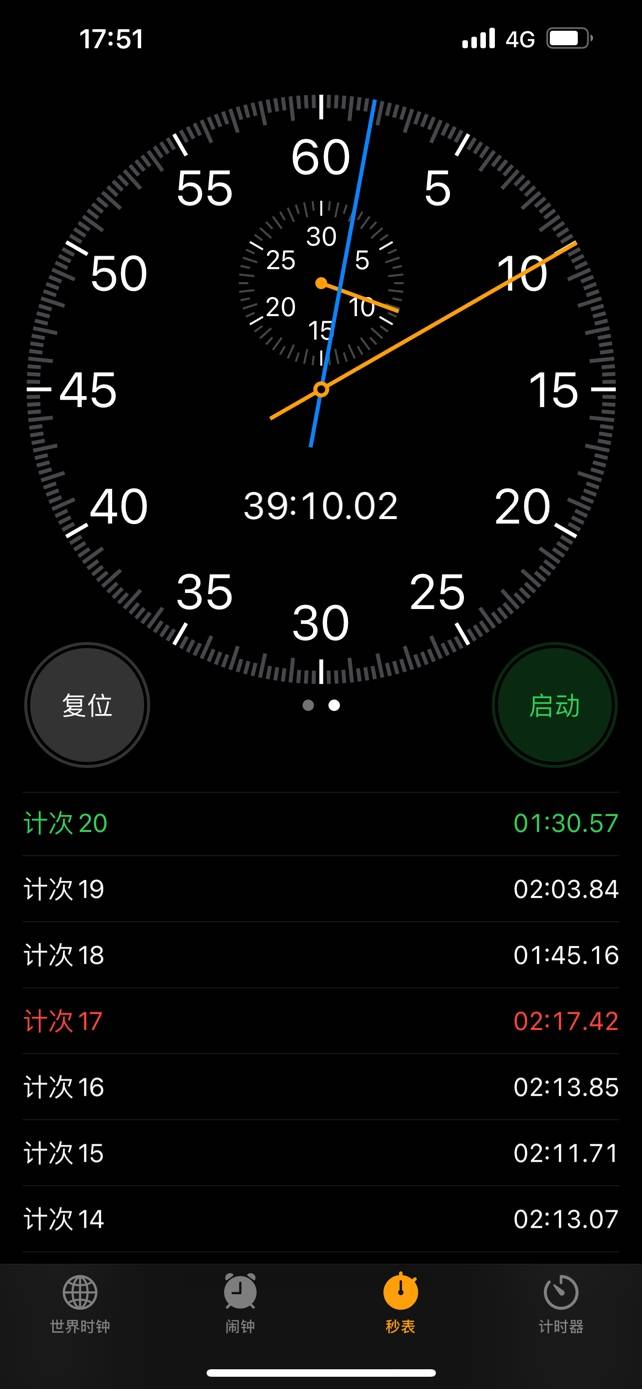Start the stopwatch with 启动
642x1389 pixels.
click(554, 705)
